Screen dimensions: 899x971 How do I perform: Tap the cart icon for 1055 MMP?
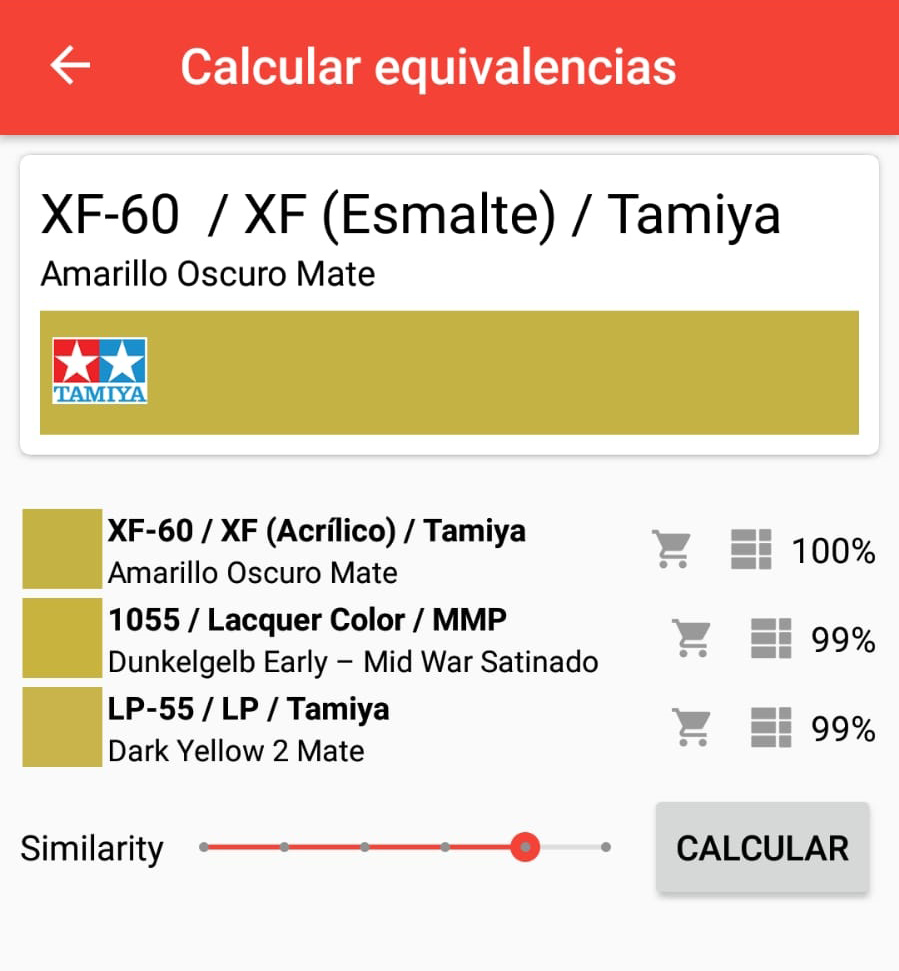[x=692, y=638]
